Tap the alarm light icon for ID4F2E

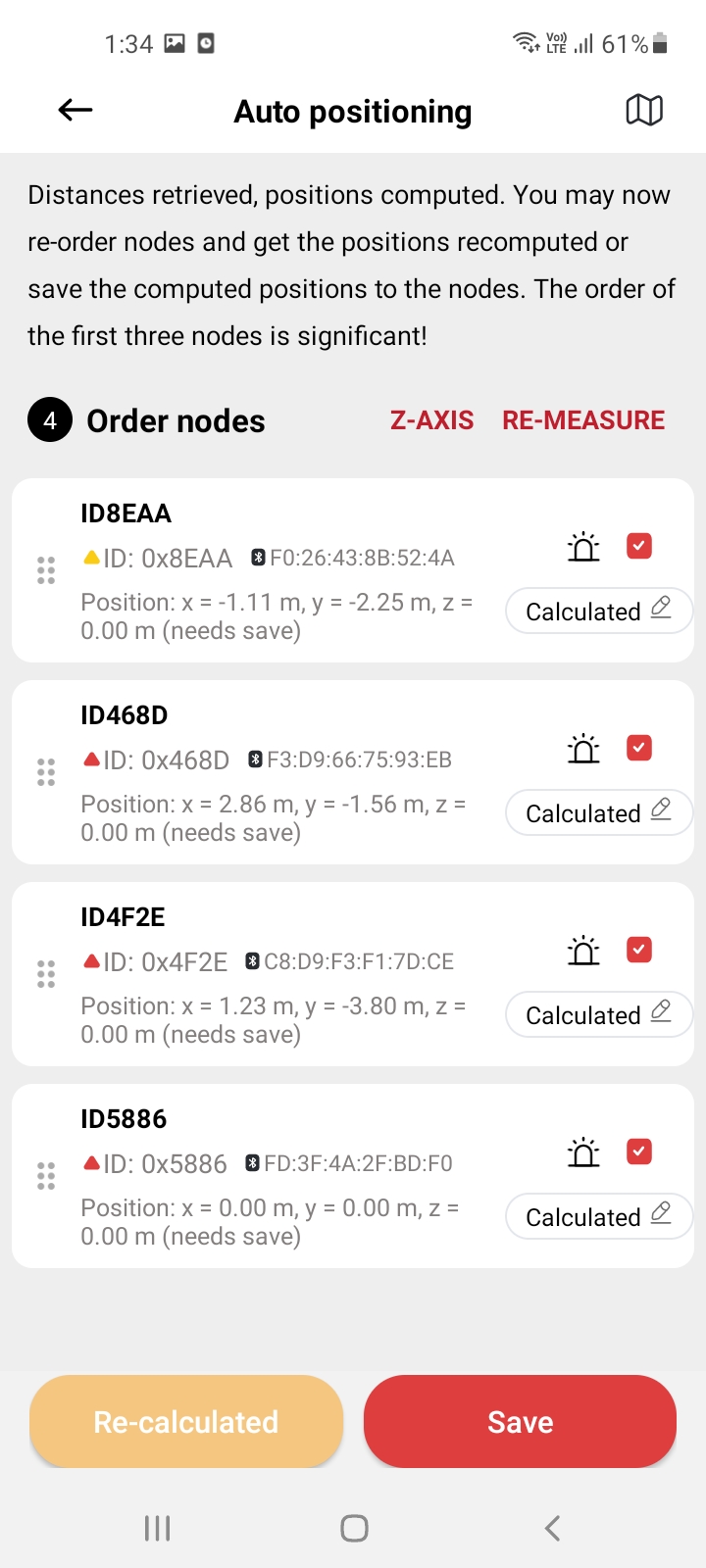tap(583, 950)
